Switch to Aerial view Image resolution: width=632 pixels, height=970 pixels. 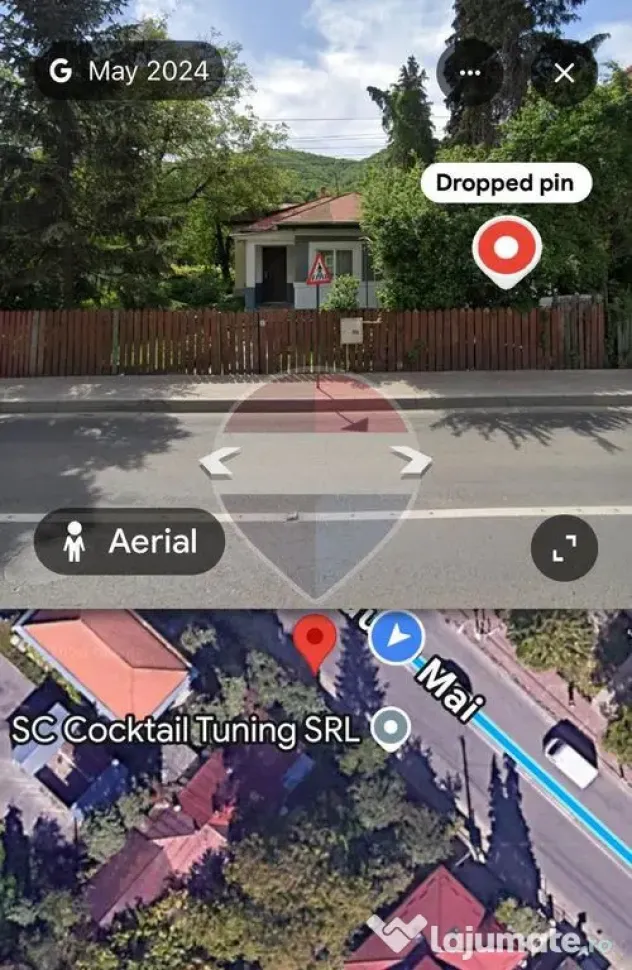[129, 541]
